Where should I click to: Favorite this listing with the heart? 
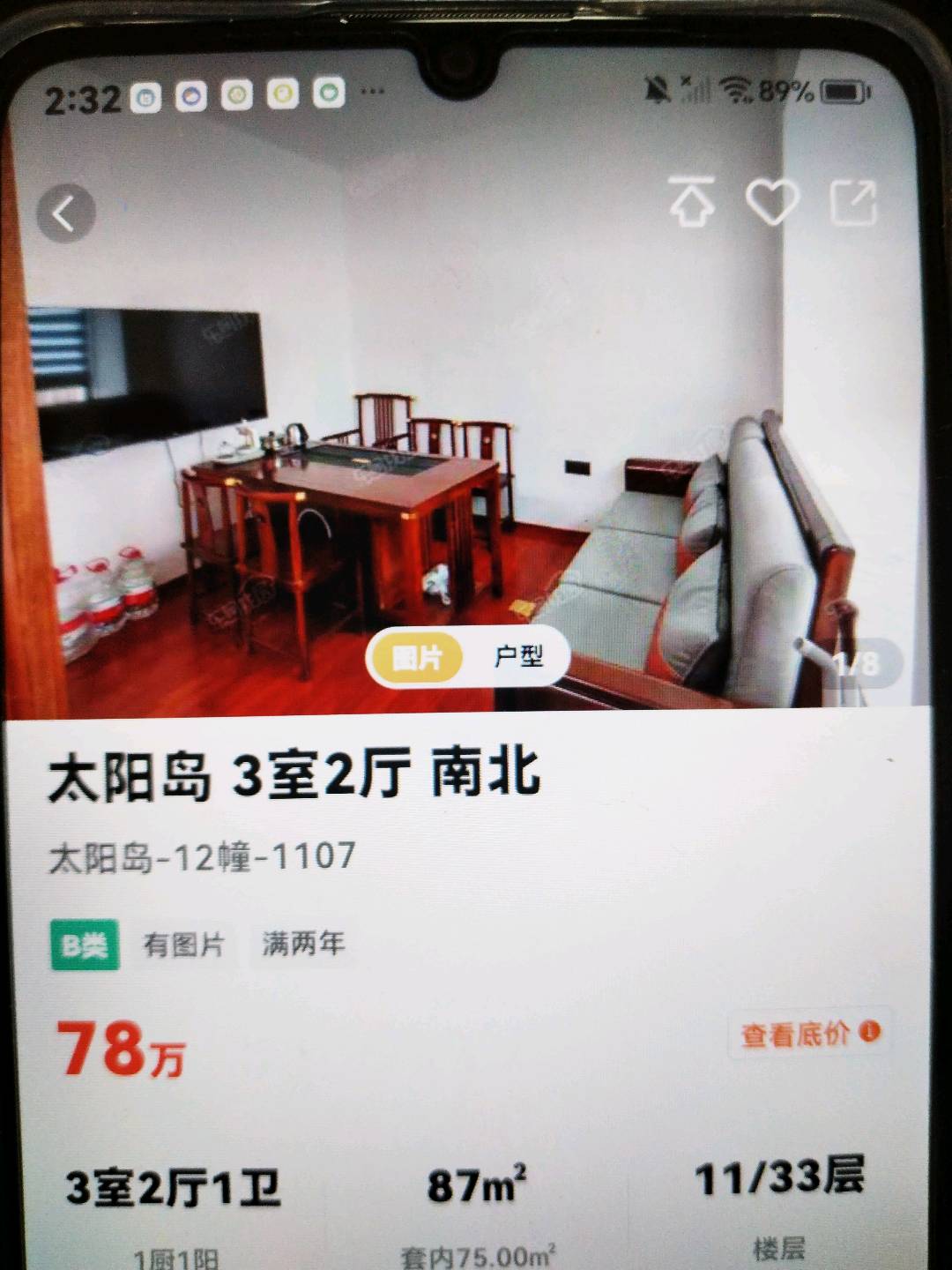point(772,202)
